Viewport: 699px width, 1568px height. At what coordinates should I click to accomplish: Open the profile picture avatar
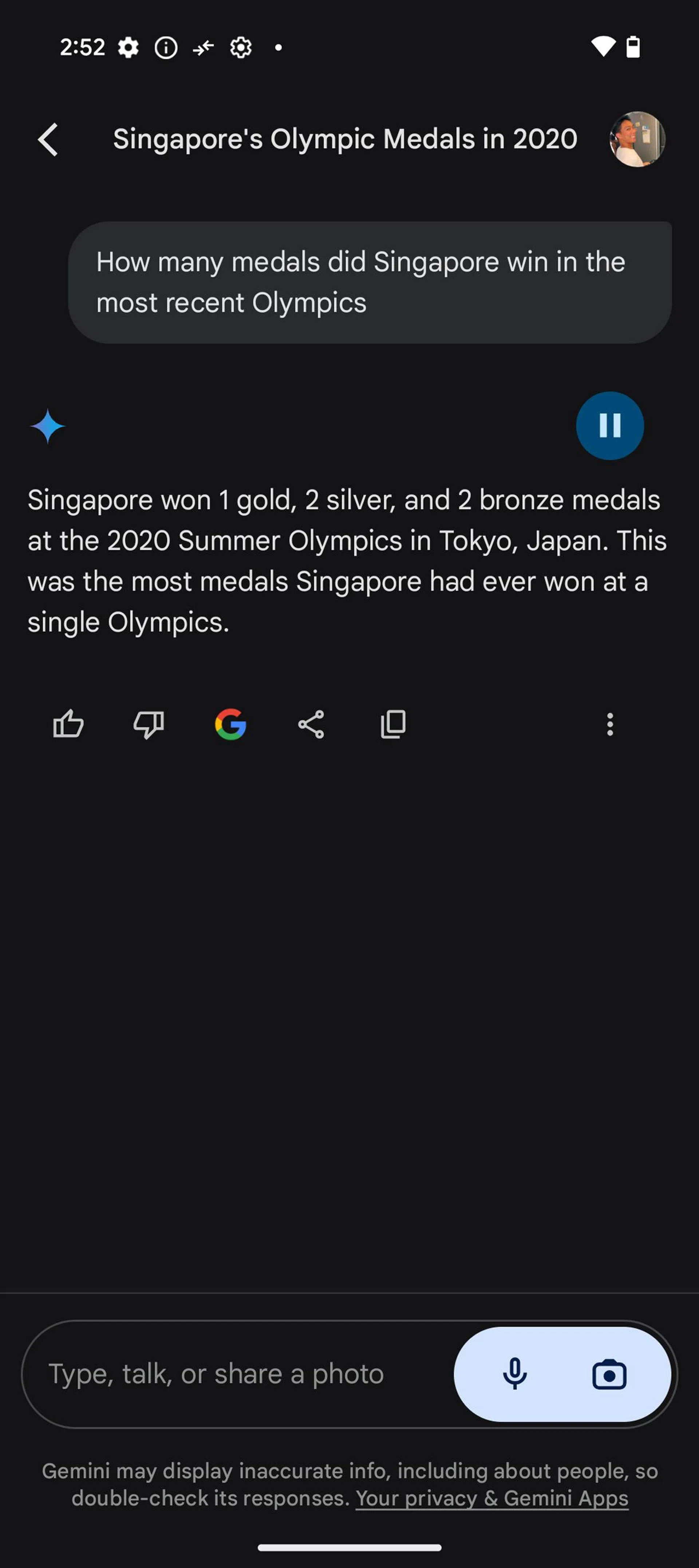tap(637, 139)
